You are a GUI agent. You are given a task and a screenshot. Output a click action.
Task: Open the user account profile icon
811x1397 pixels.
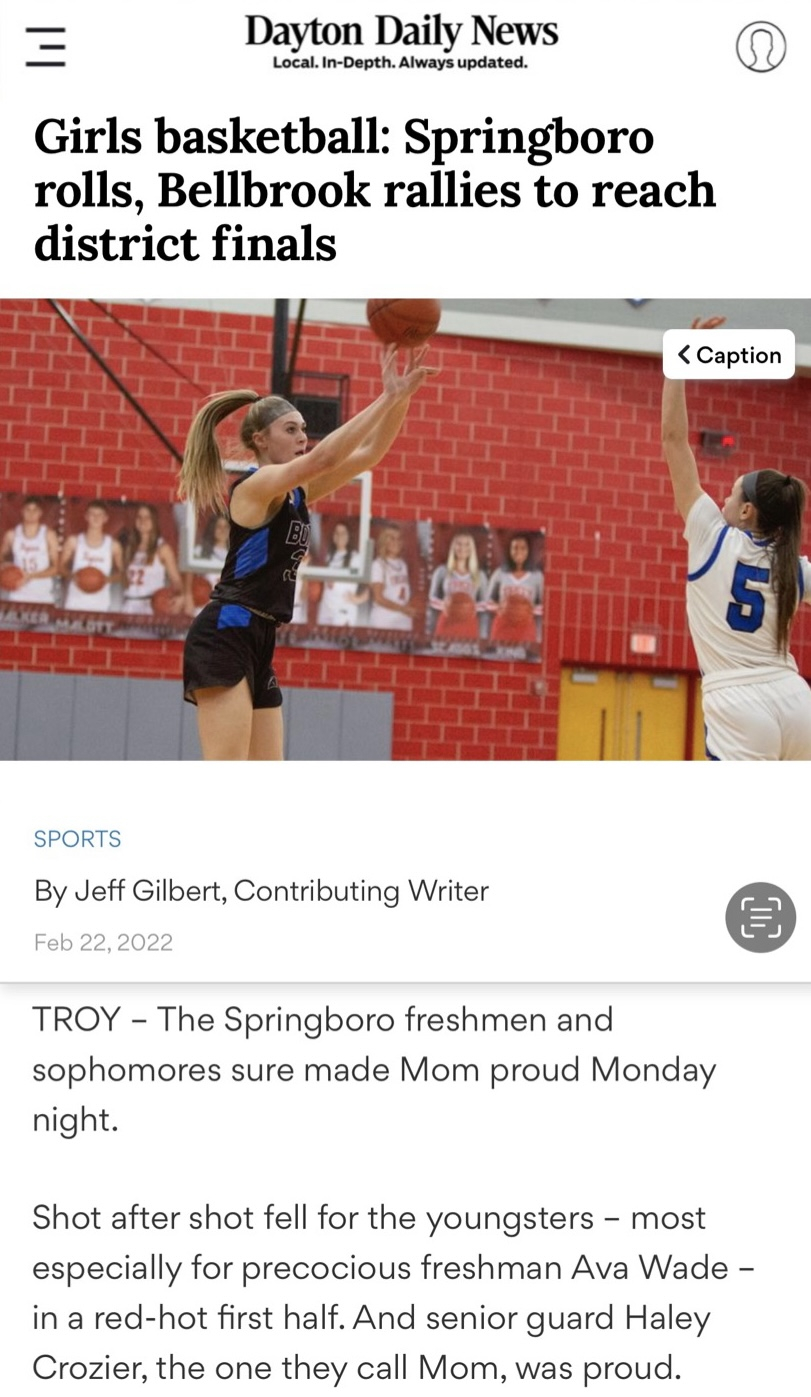tap(761, 47)
